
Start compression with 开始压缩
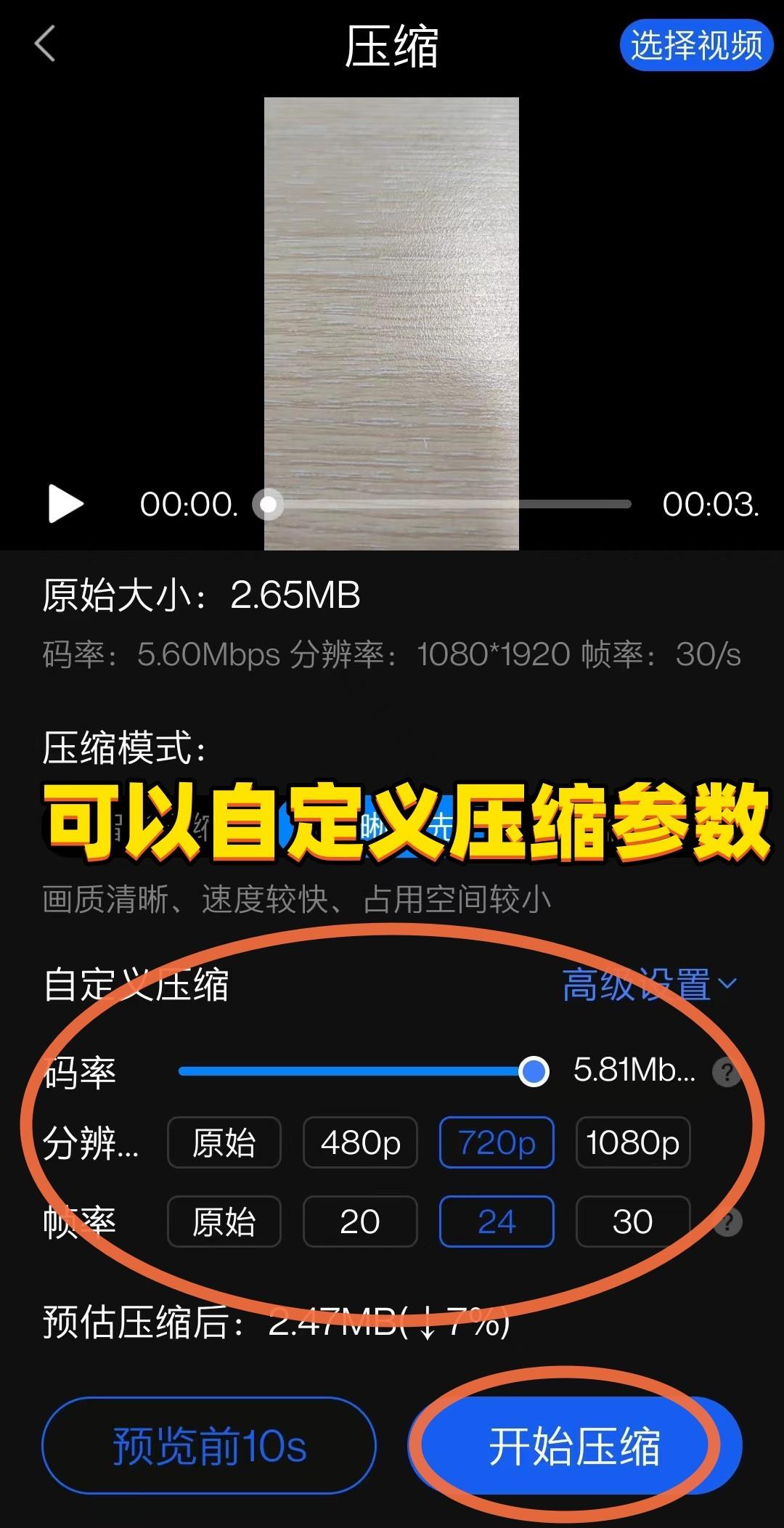click(573, 1446)
